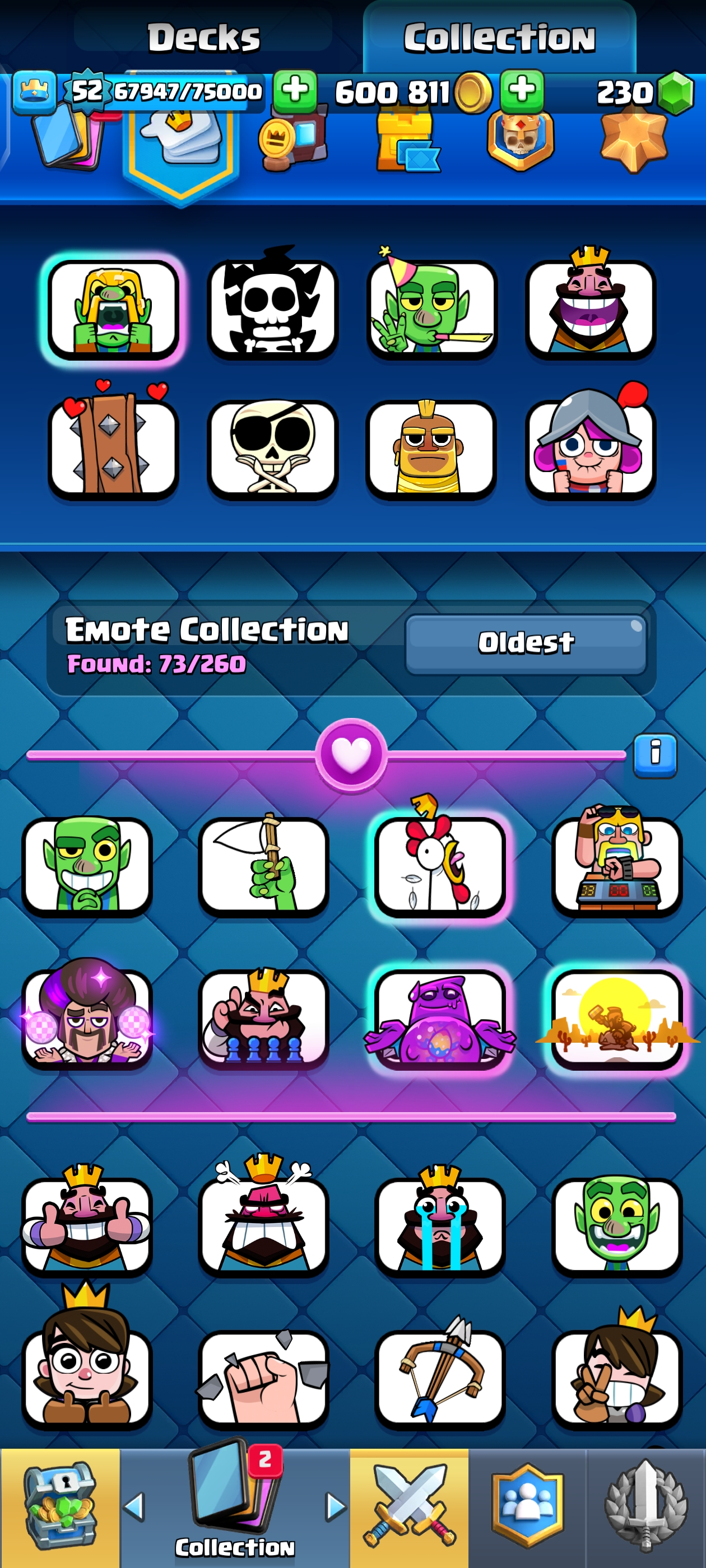
Task: Choose the party hat goblin emote
Action: (x=431, y=308)
